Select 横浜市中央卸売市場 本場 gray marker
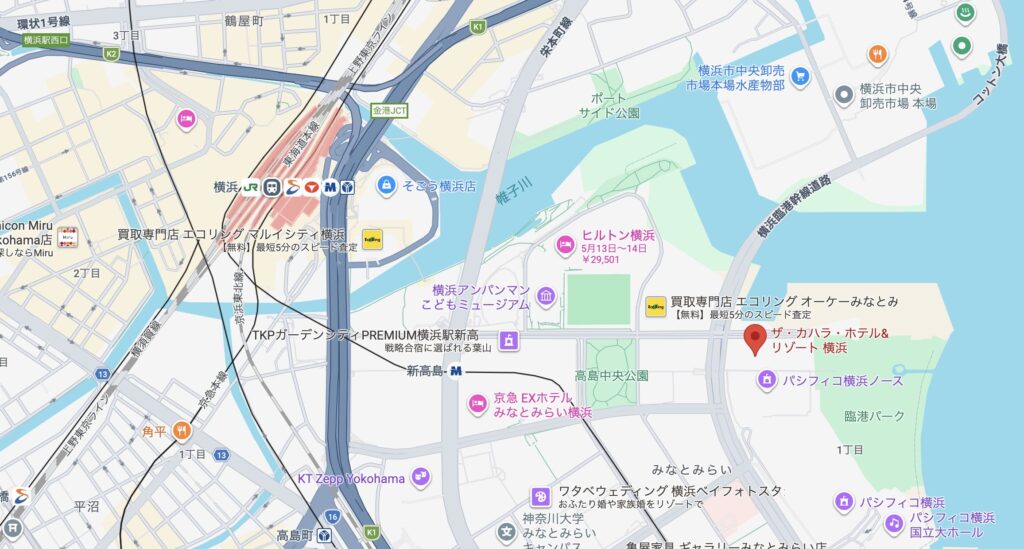Image resolution: width=1024 pixels, height=549 pixels. 844,96
